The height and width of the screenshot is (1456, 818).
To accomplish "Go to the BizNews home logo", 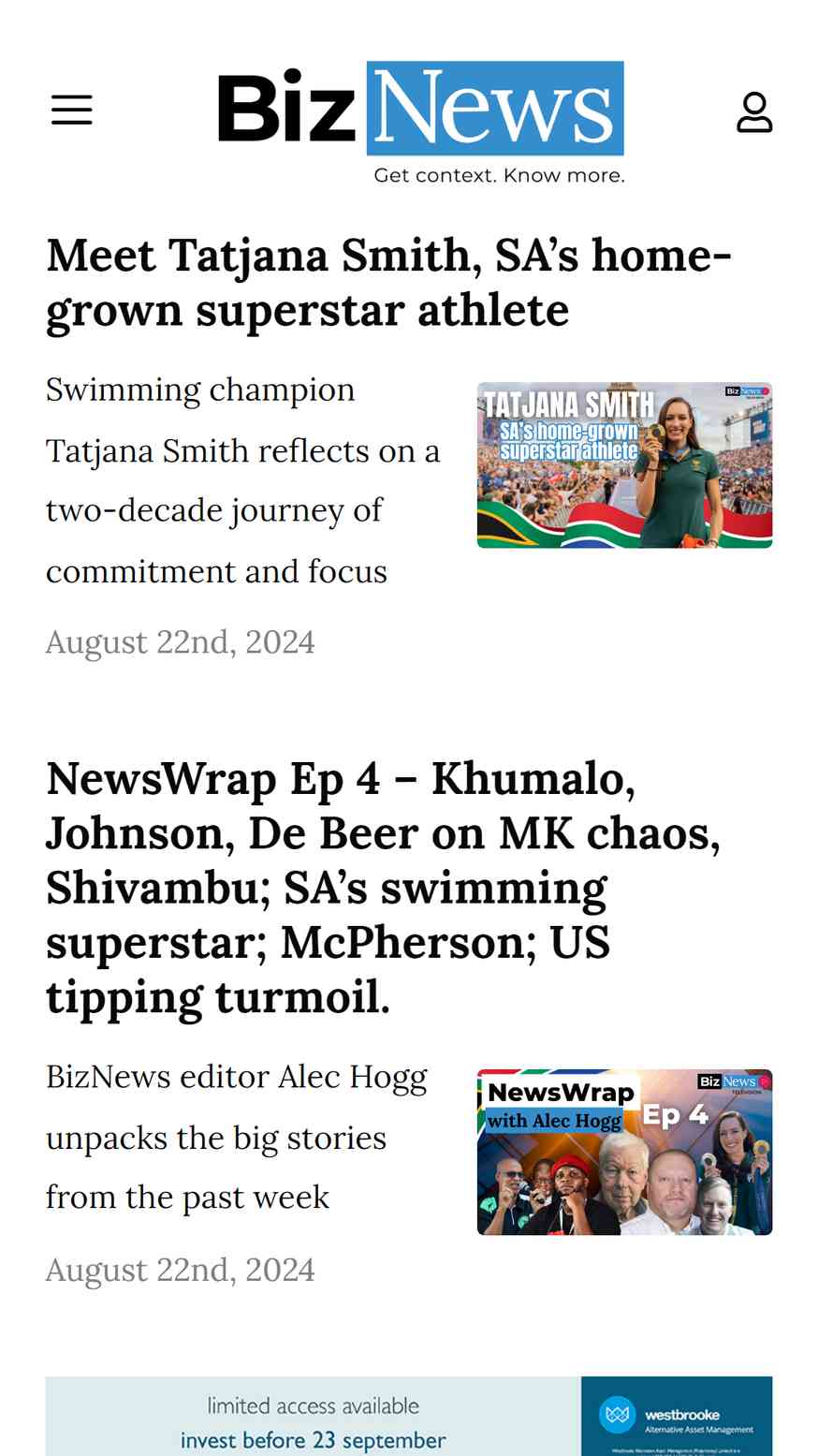I will pyautogui.click(x=421, y=122).
